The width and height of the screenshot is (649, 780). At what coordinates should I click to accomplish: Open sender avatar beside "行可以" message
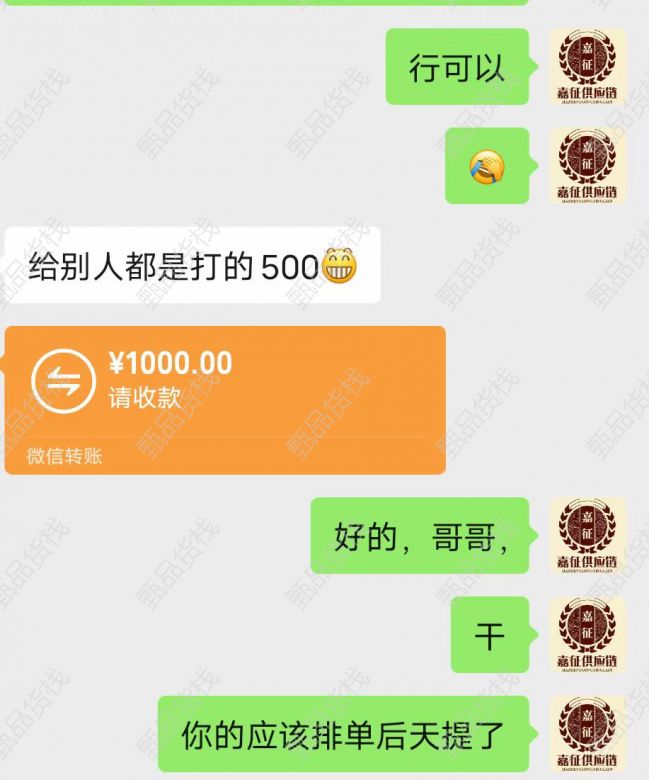click(587, 66)
